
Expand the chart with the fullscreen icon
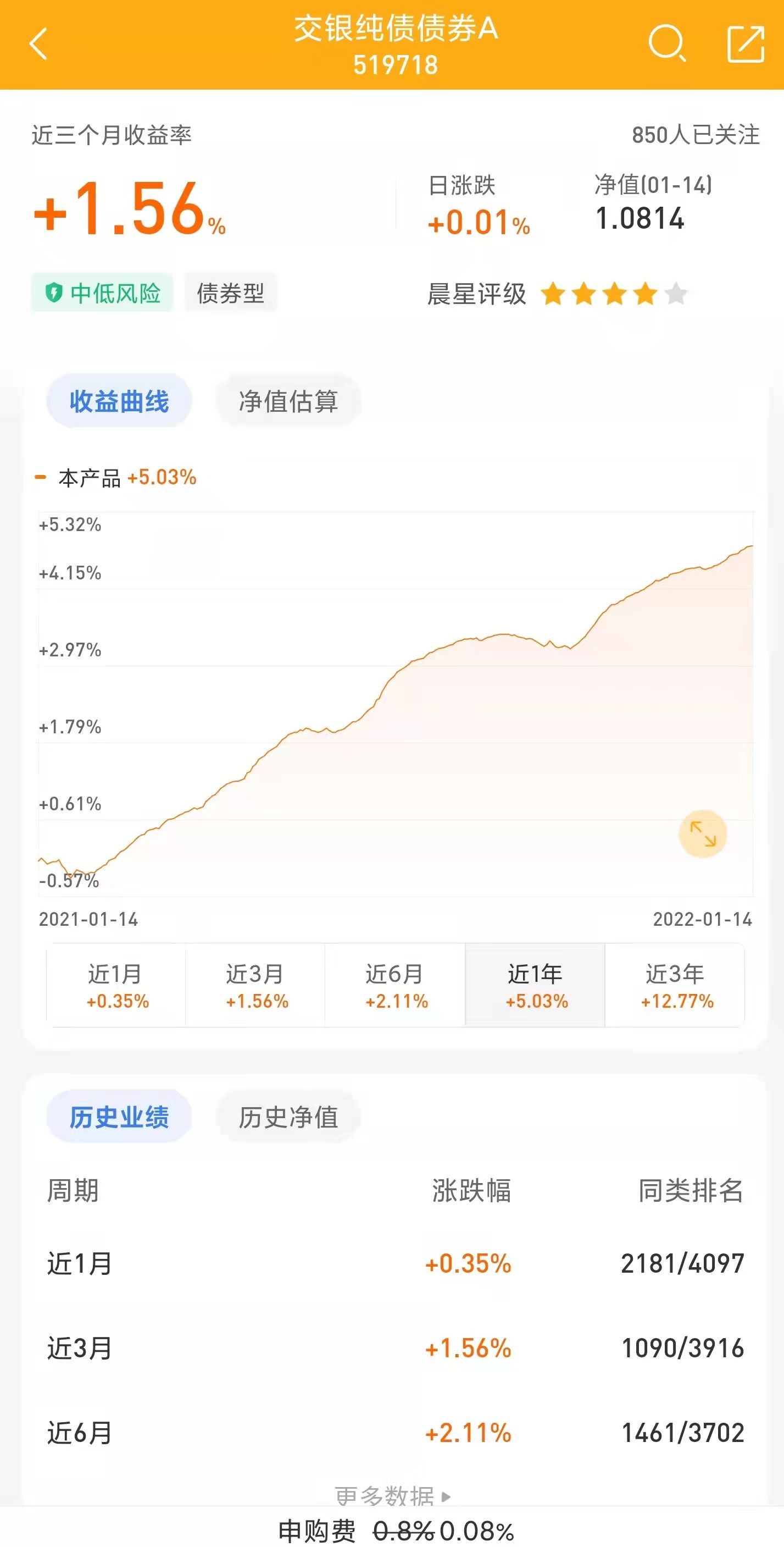[703, 833]
